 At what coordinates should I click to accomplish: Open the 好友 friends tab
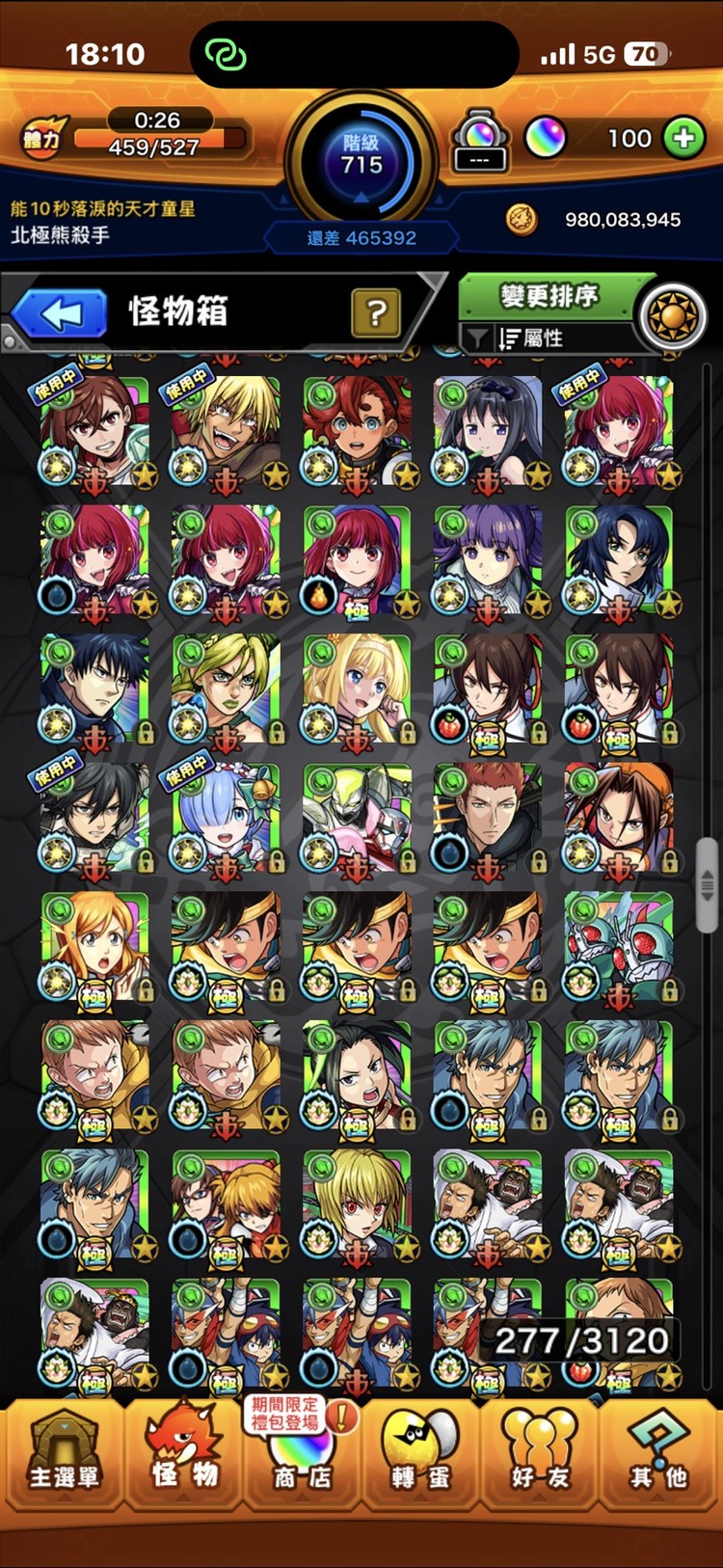coord(540,1451)
